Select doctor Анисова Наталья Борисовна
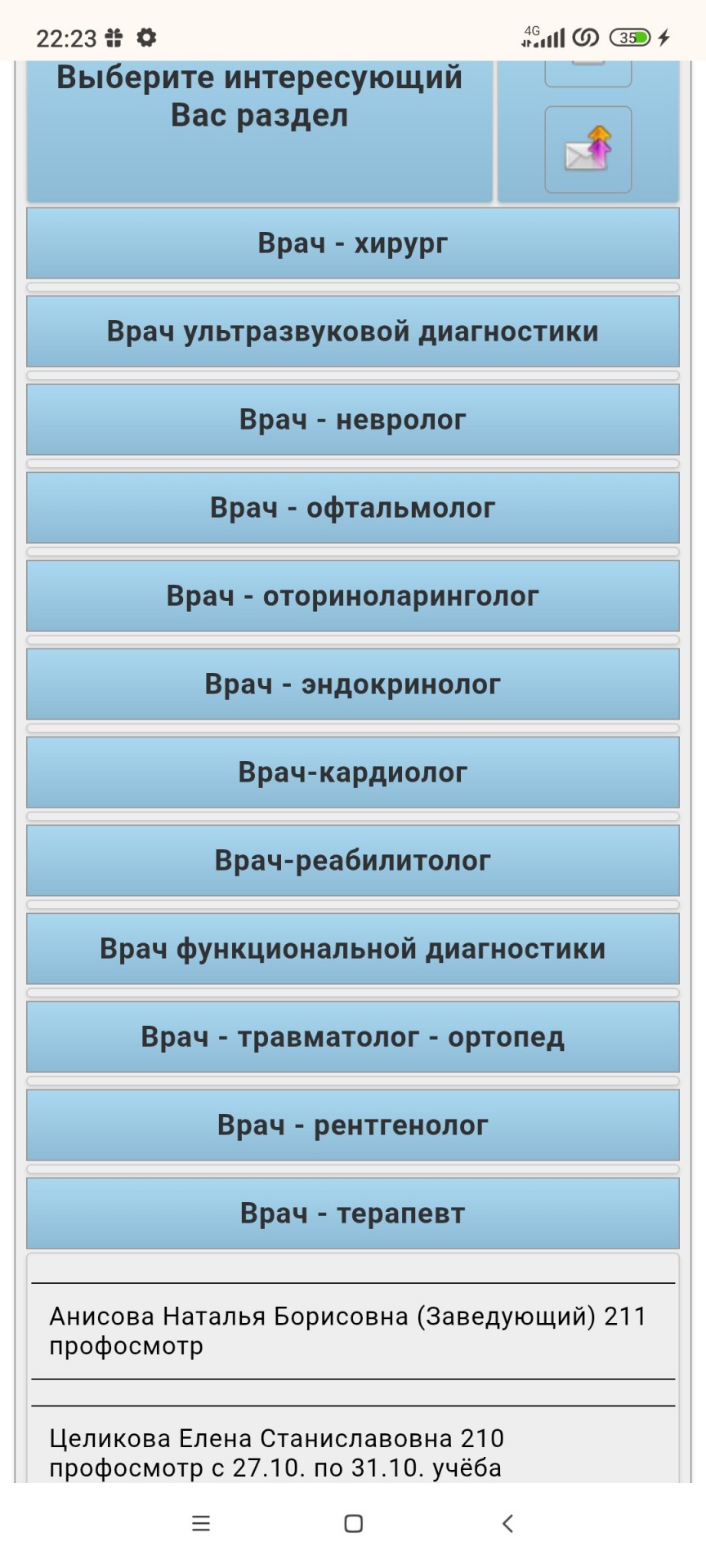Viewport: 706px width, 1568px height. 353,1331
